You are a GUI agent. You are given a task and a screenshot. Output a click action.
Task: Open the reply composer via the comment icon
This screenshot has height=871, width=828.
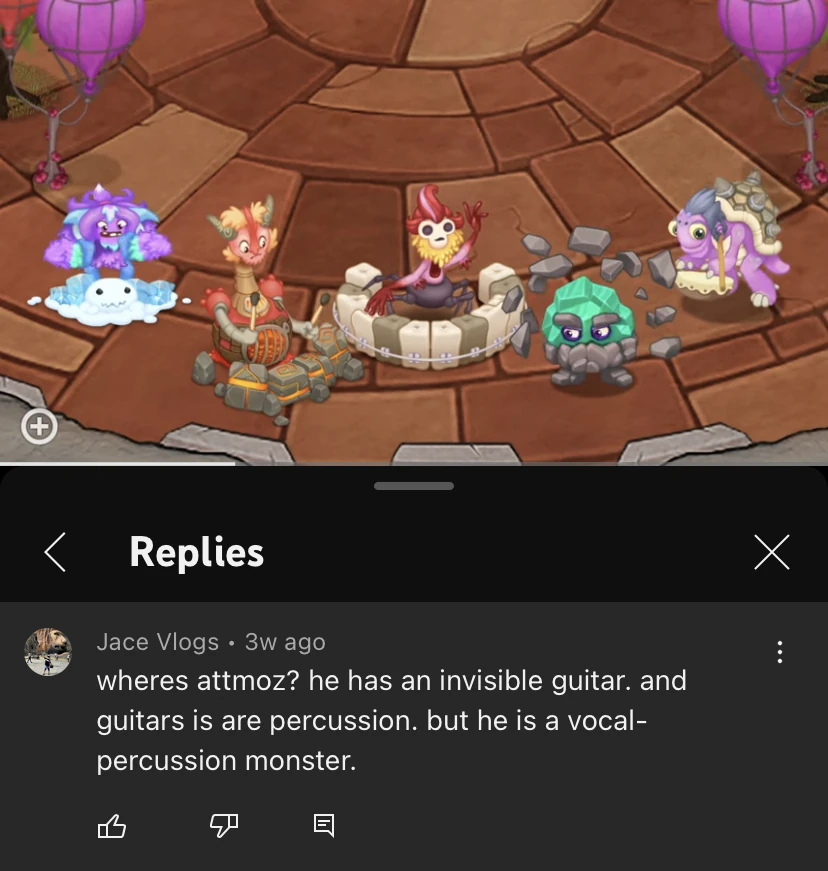point(323,825)
